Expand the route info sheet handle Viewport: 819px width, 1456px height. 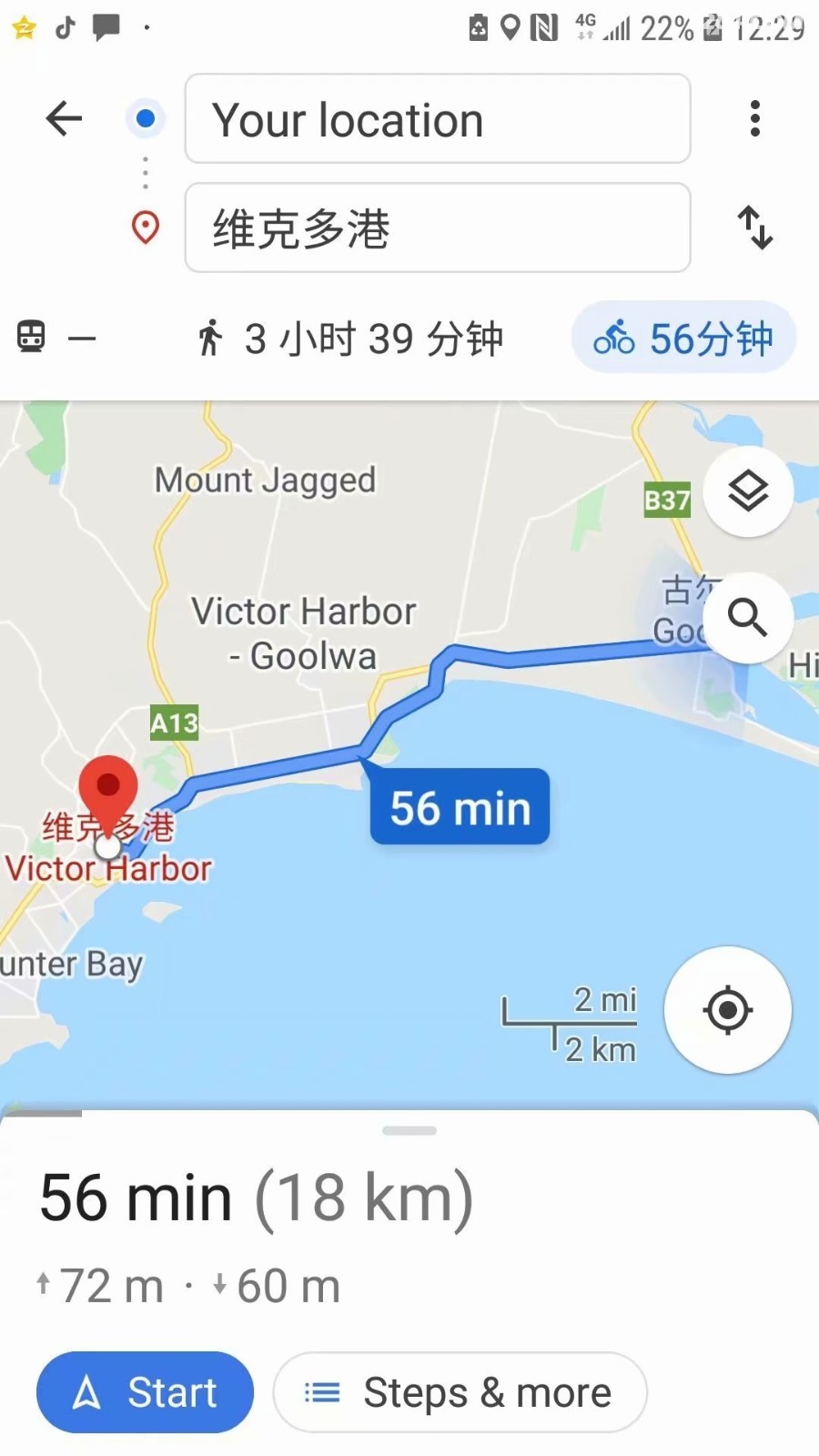coord(409,1130)
